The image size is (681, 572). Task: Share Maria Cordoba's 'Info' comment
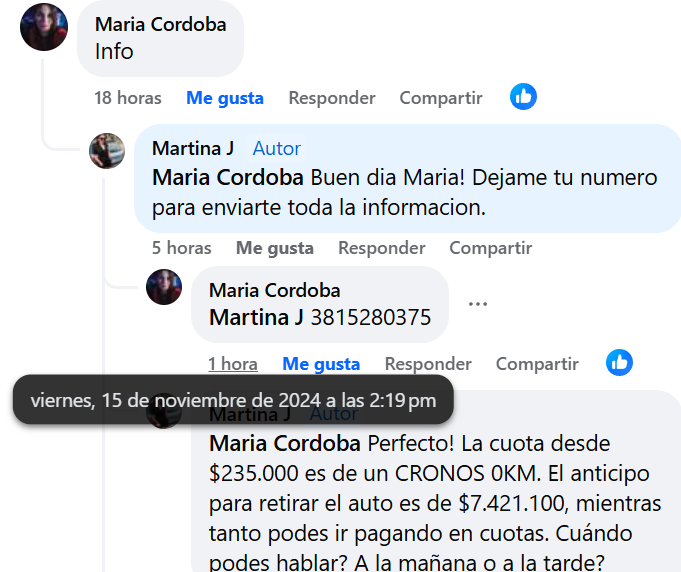pyautogui.click(x=440, y=98)
